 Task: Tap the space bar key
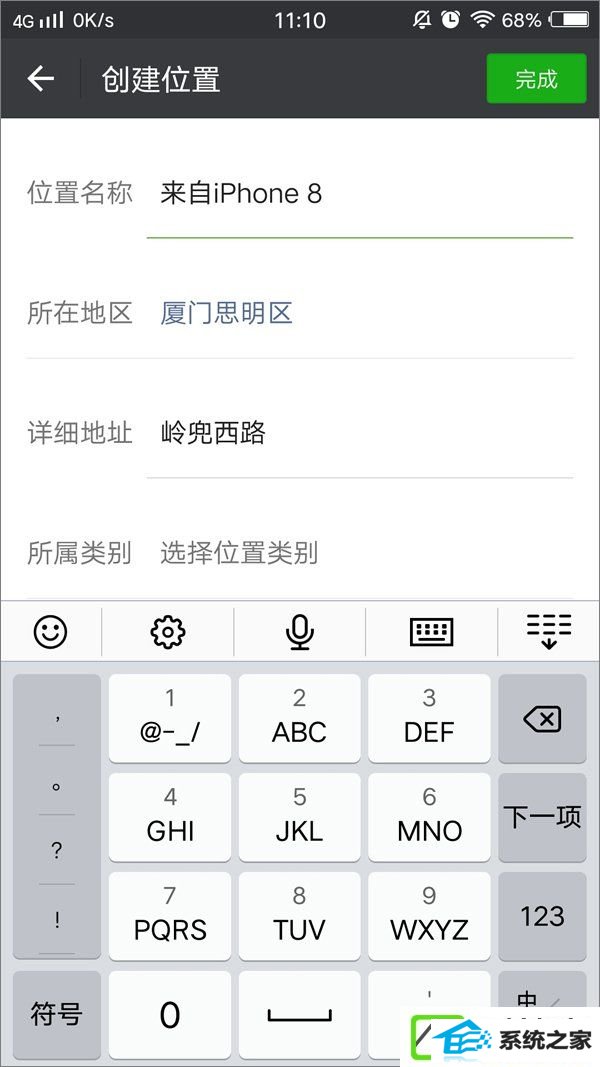pos(299,1015)
